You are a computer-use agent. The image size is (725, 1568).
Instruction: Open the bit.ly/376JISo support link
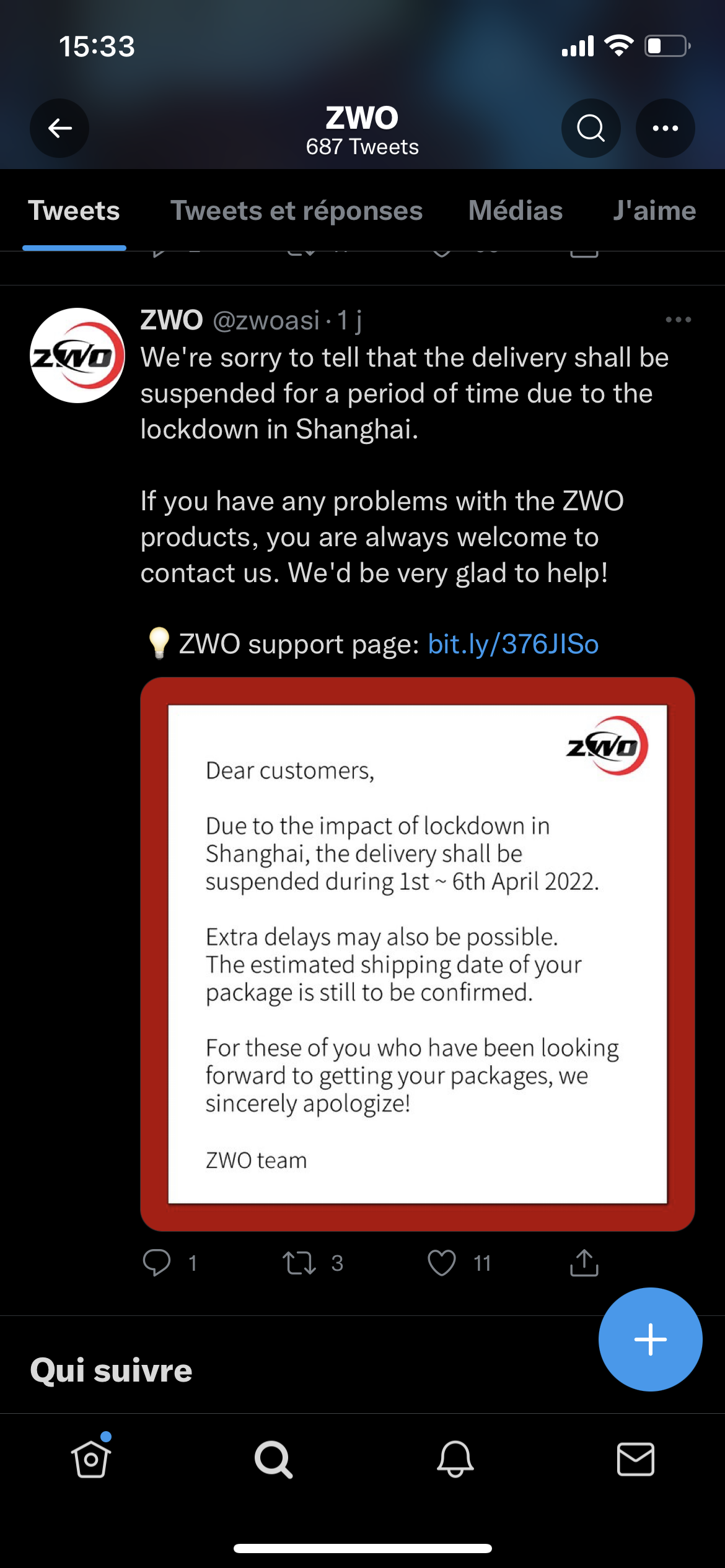[513, 644]
